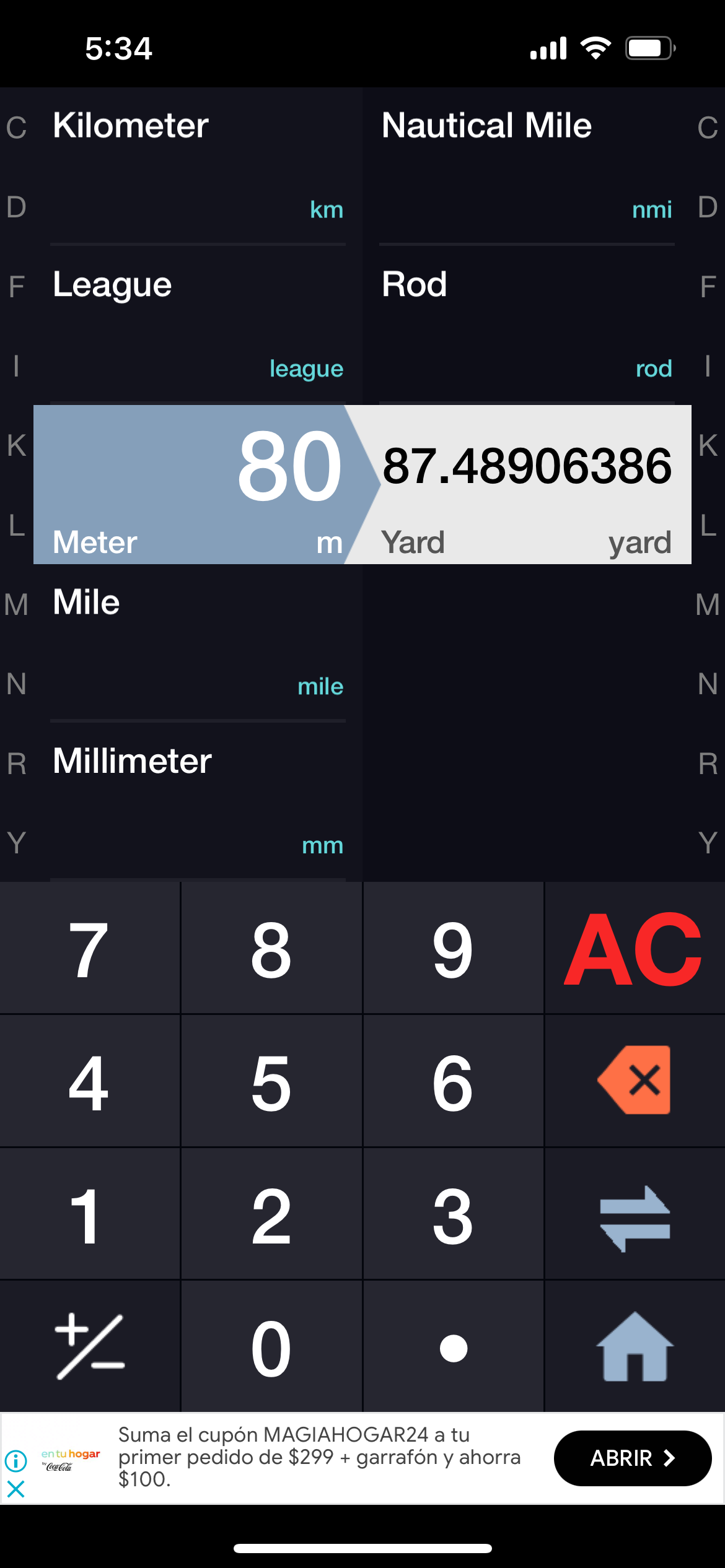The image size is (725, 1568).
Task: Jump to letter M in left index
Action: 16,604
